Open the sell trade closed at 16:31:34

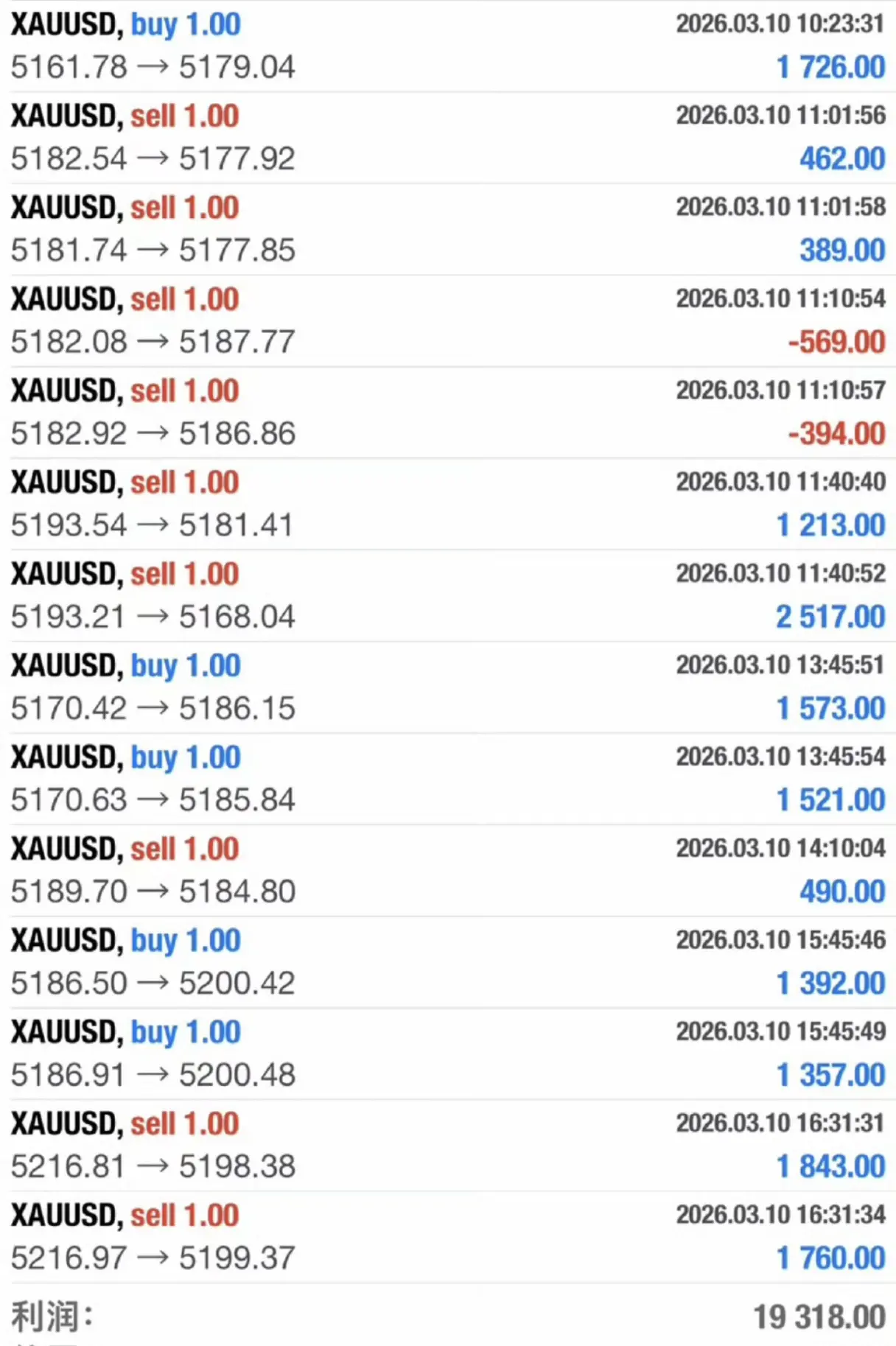448,1236
